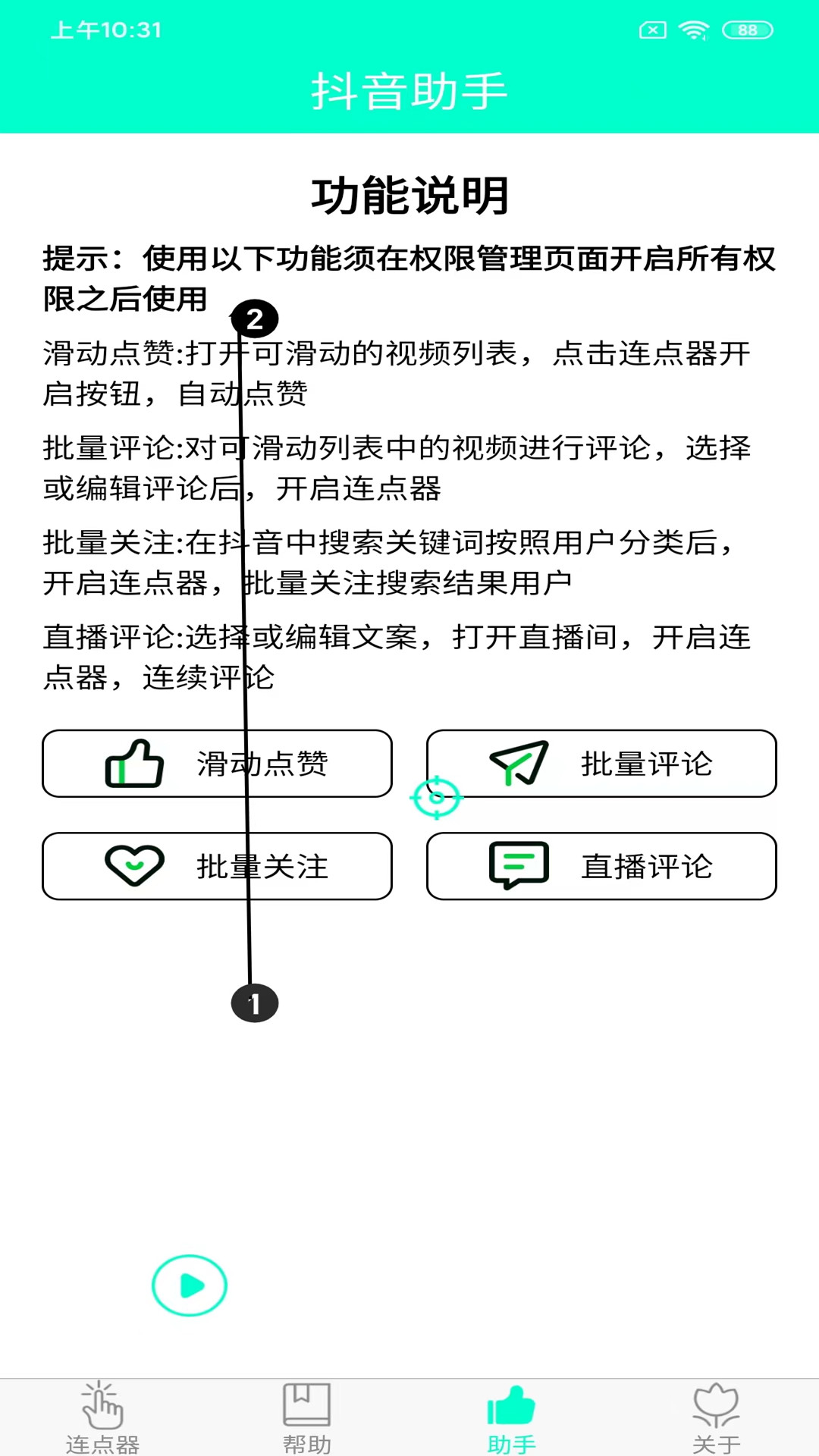
Task: Open the 滑动点赞 auto-like function
Action: tap(218, 764)
